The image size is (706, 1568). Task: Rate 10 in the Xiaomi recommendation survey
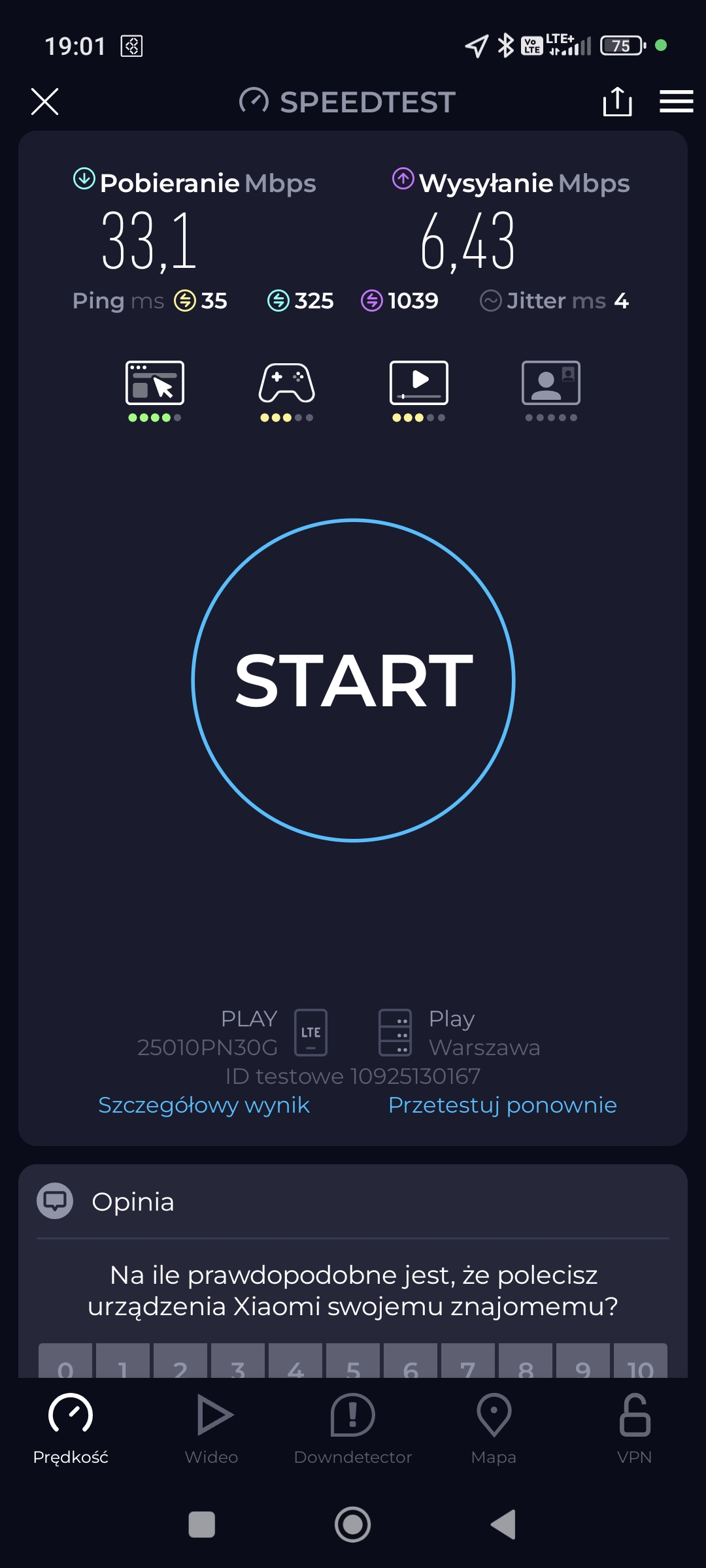click(639, 1363)
